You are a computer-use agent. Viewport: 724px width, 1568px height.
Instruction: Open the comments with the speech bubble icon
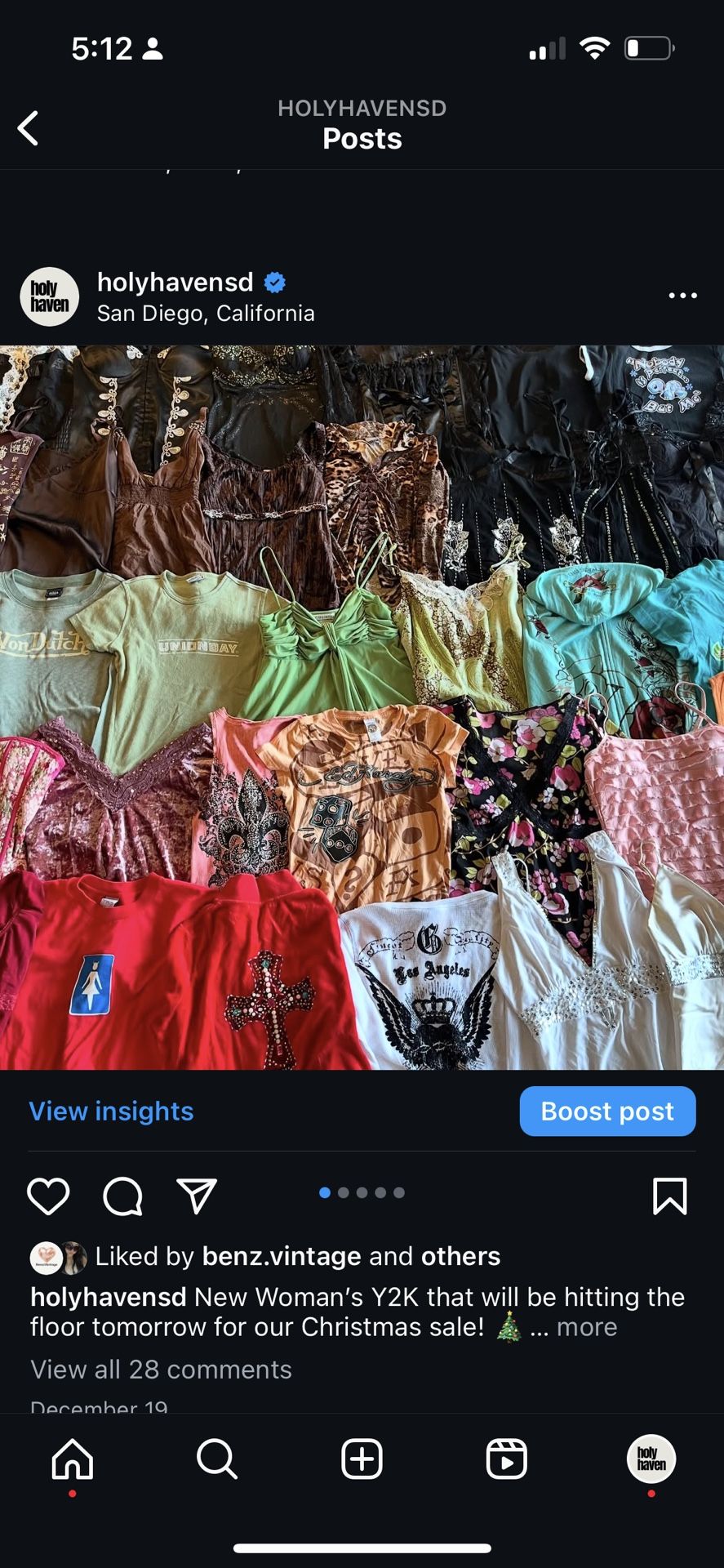coord(122,1196)
